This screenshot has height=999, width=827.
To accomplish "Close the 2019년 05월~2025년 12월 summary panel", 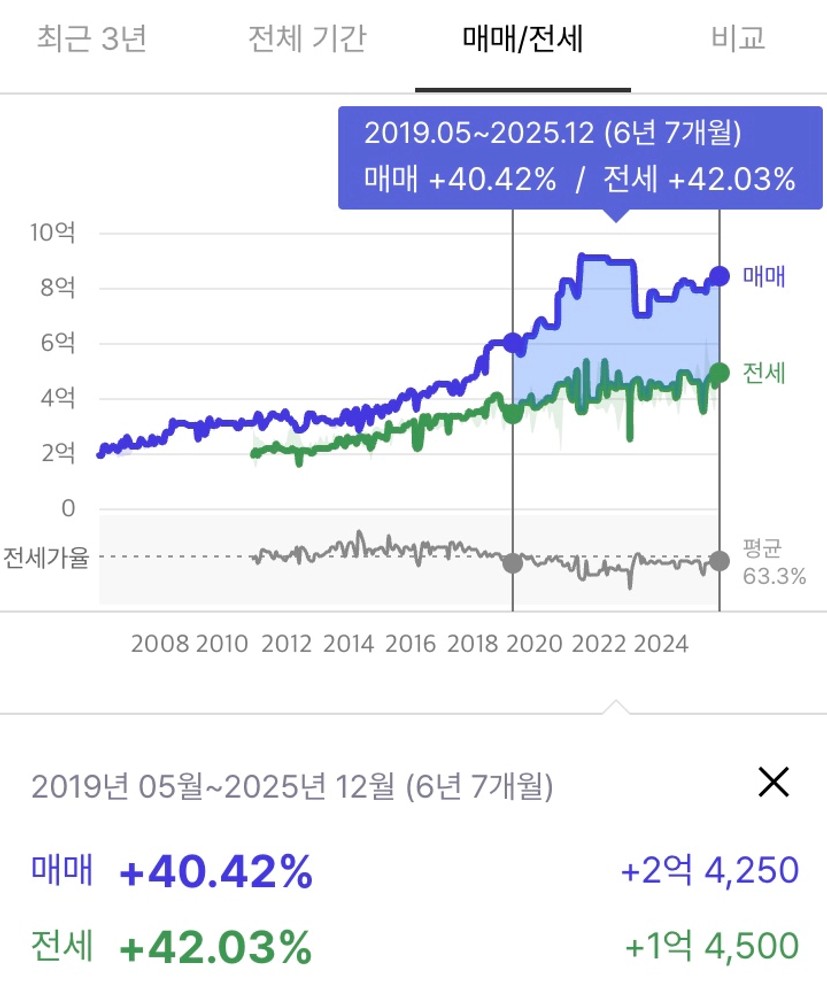I will point(774,782).
